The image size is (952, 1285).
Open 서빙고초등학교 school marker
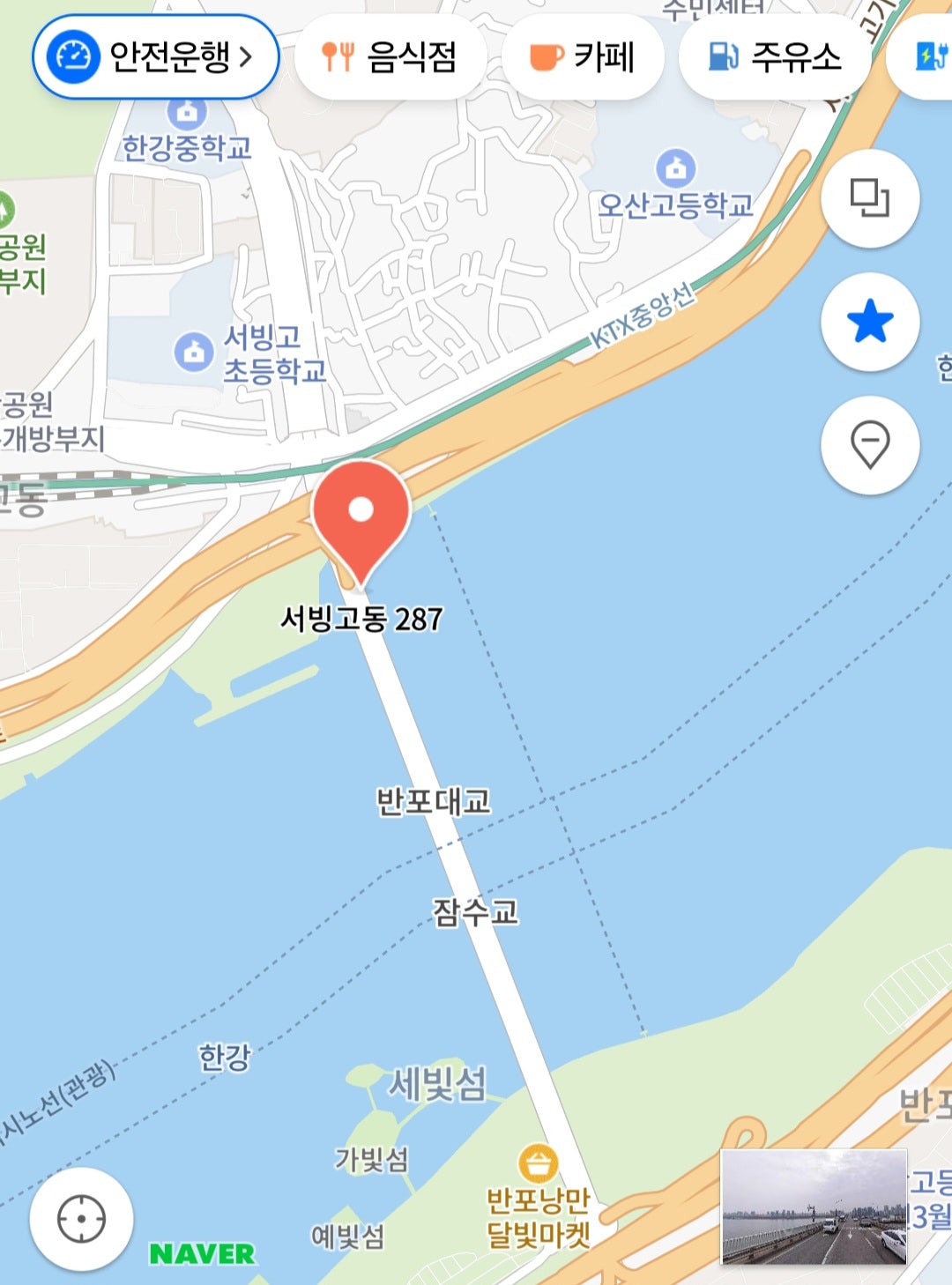click(x=194, y=352)
